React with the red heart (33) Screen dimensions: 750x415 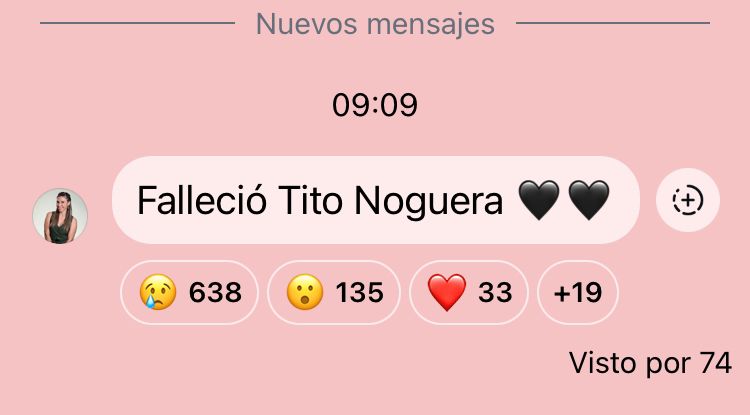[469, 293]
